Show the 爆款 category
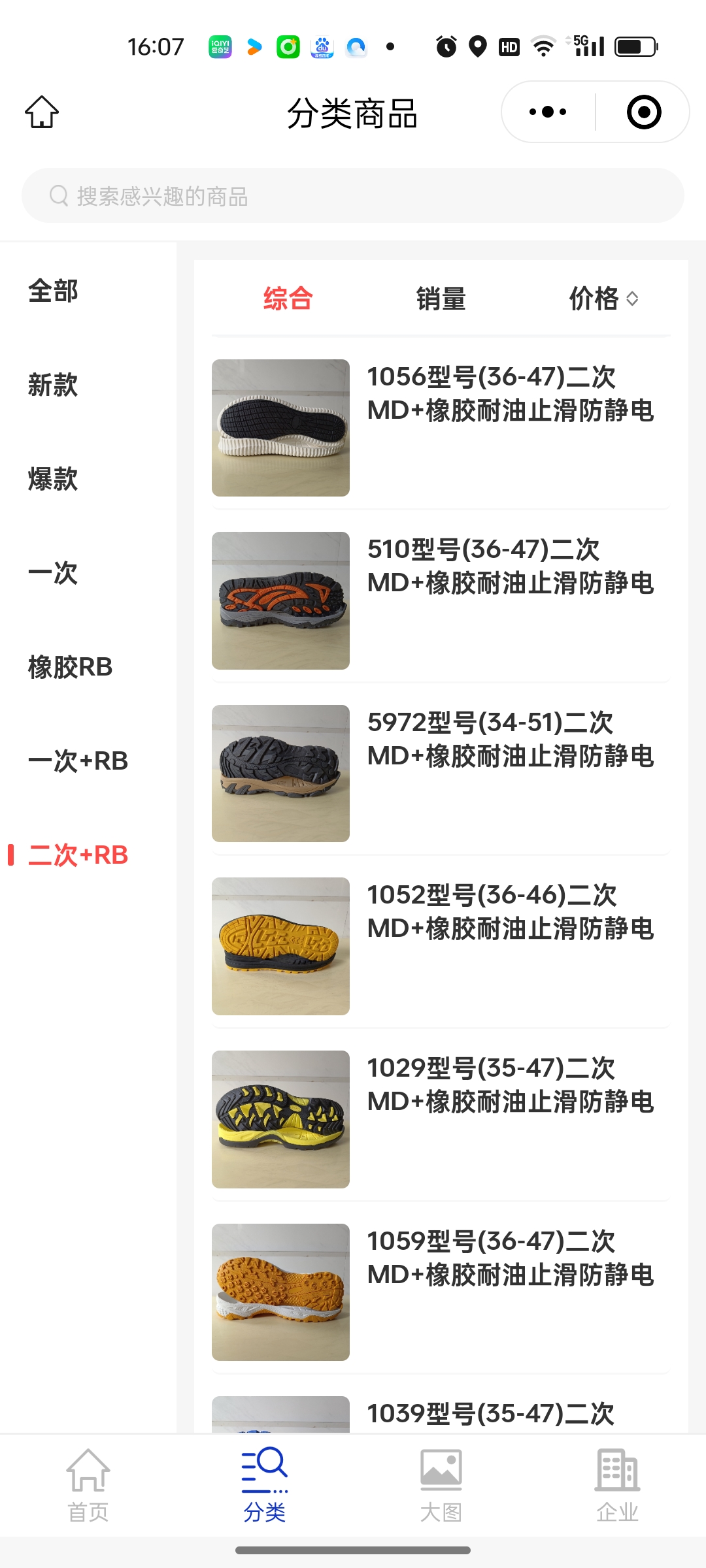 click(x=53, y=479)
